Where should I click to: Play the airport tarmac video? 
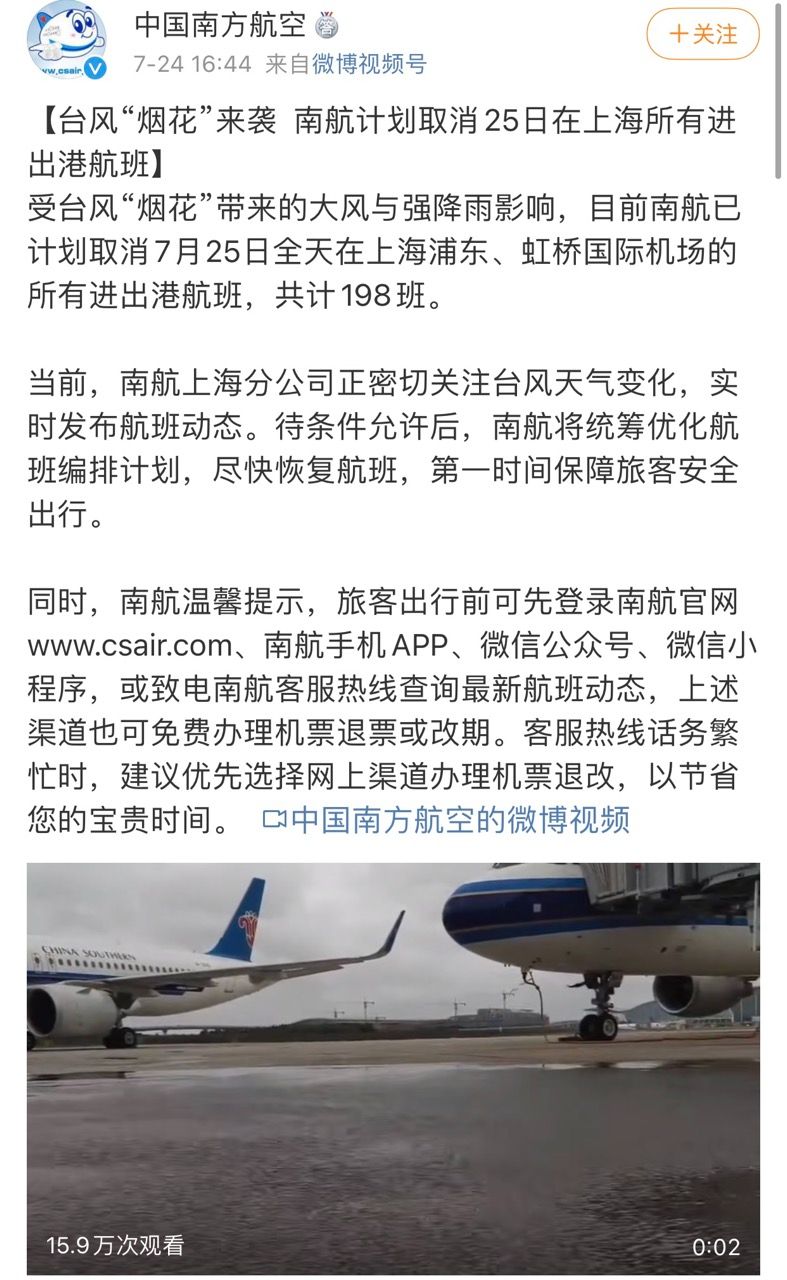[x=393, y=1068]
